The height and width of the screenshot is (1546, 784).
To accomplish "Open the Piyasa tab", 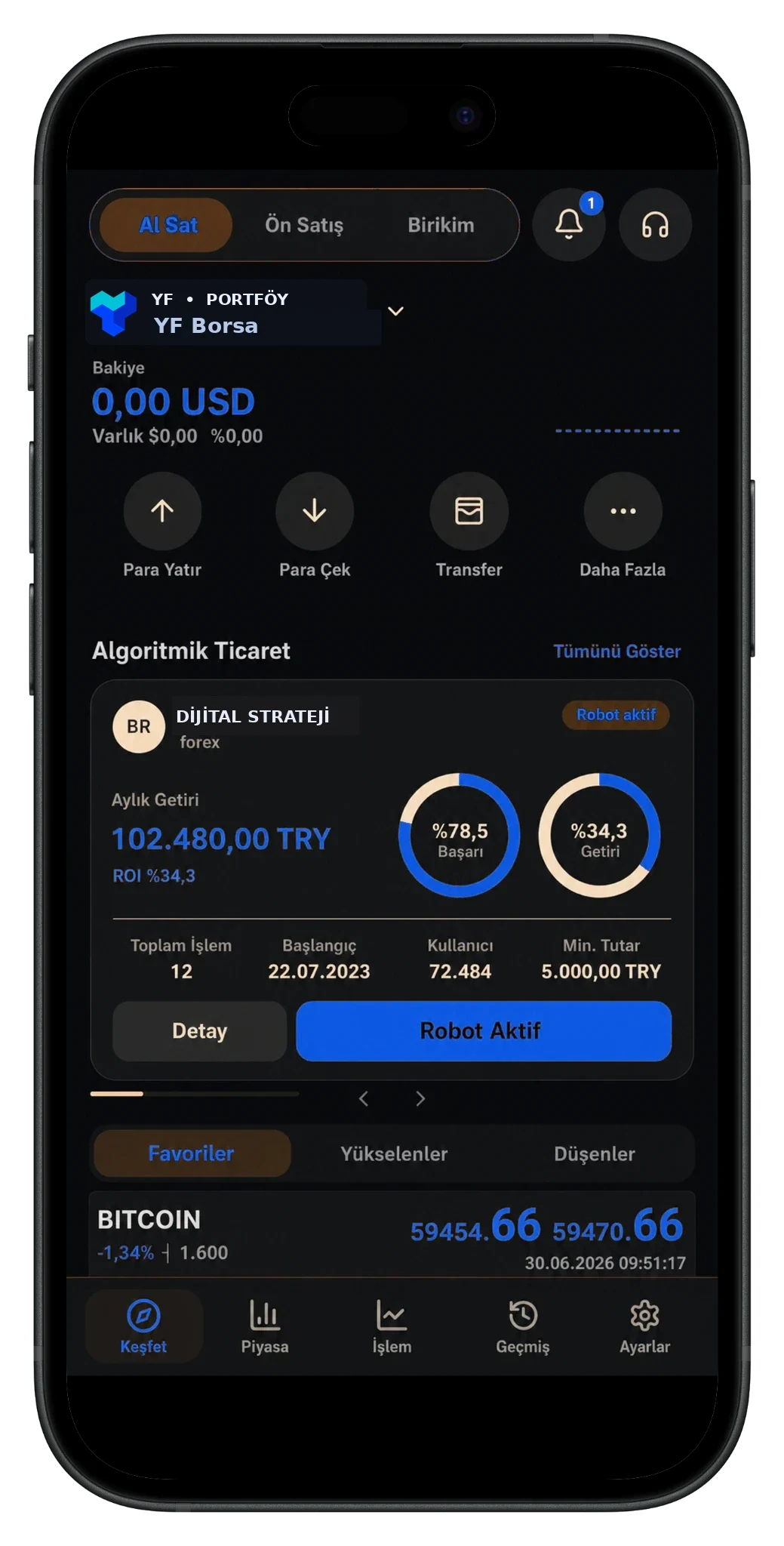I will tap(265, 1326).
